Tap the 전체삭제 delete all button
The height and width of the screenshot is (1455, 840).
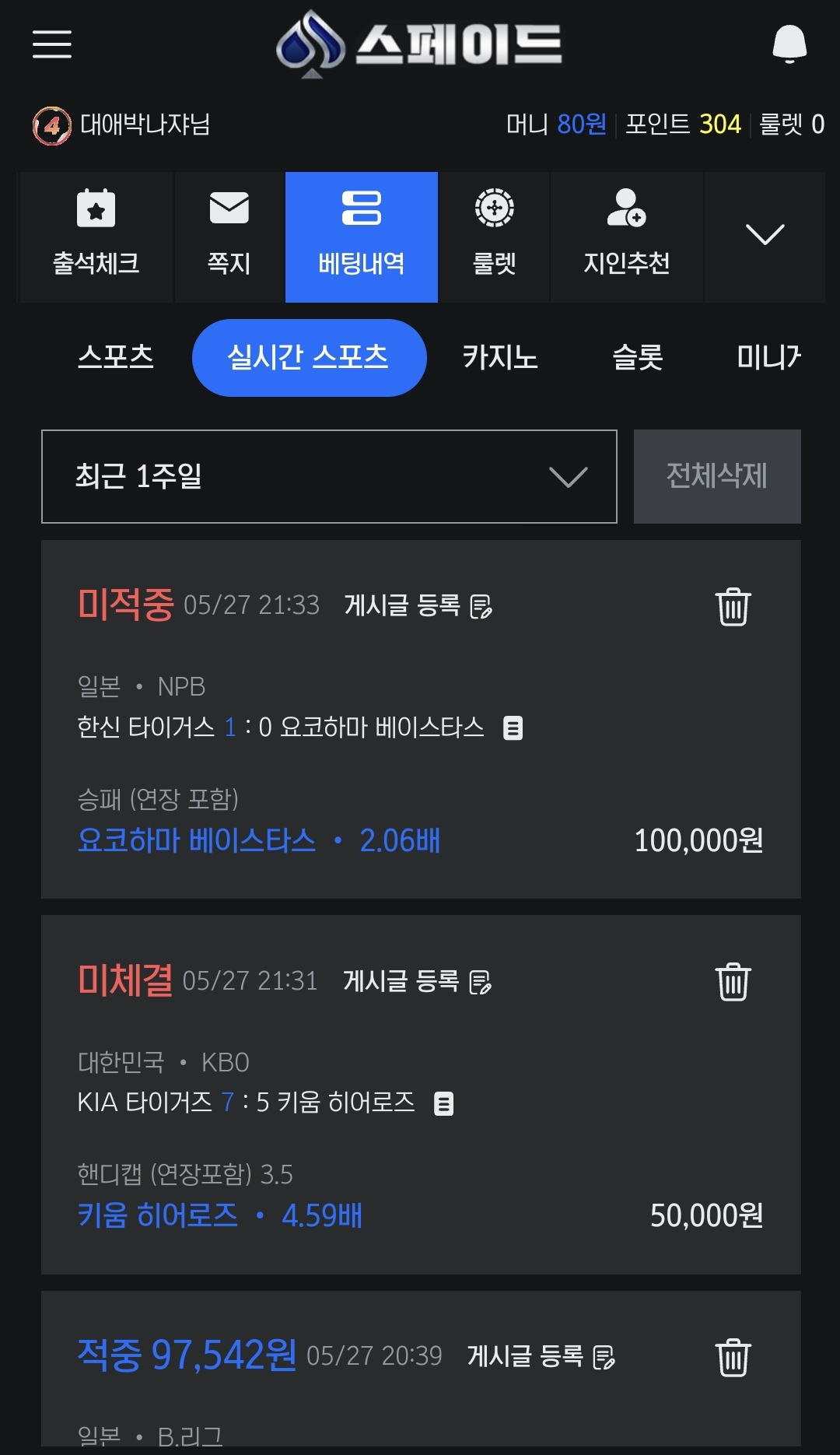coord(717,476)
